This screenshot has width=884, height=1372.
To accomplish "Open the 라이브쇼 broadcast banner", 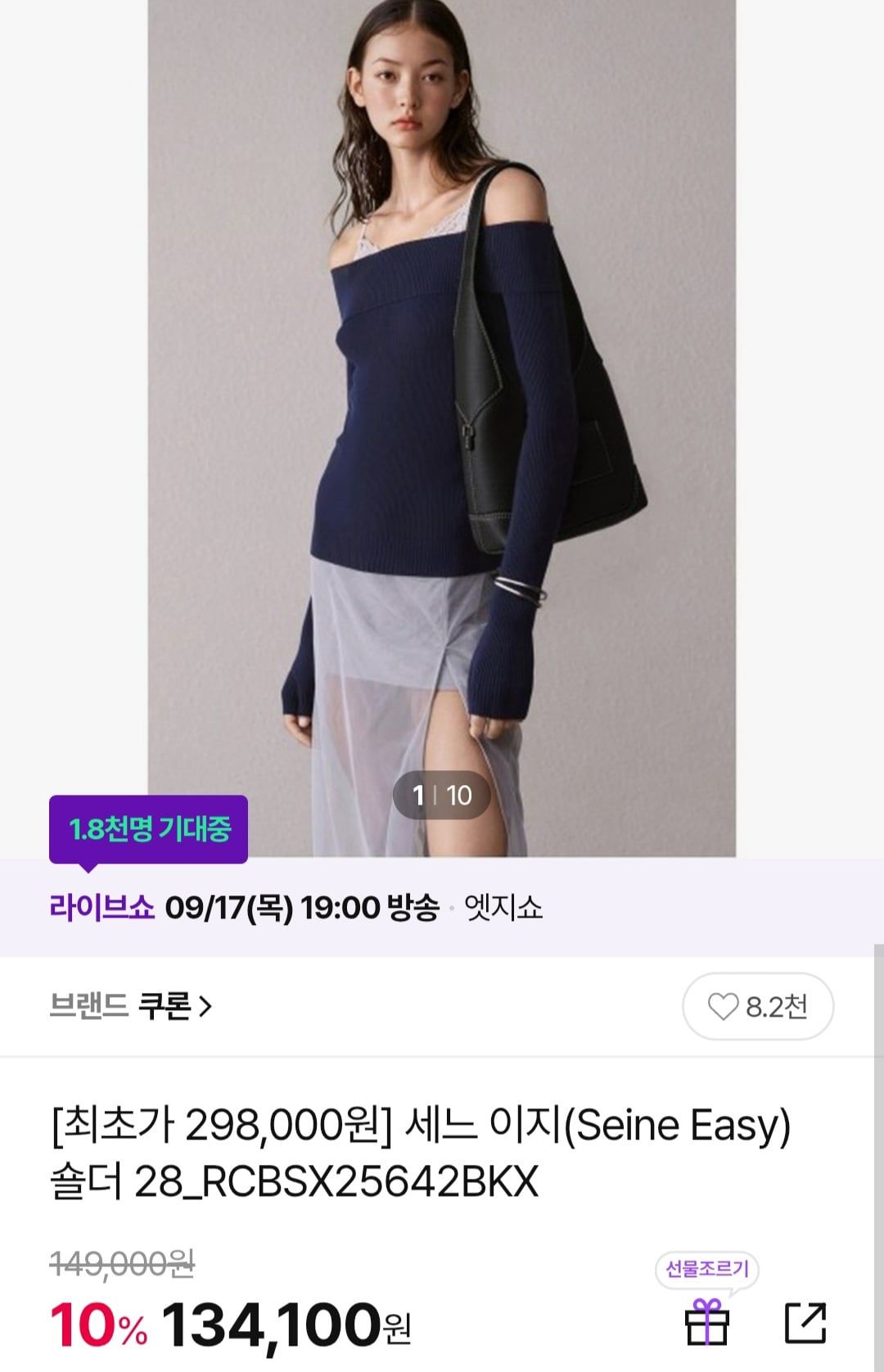I will coord(442,907).
